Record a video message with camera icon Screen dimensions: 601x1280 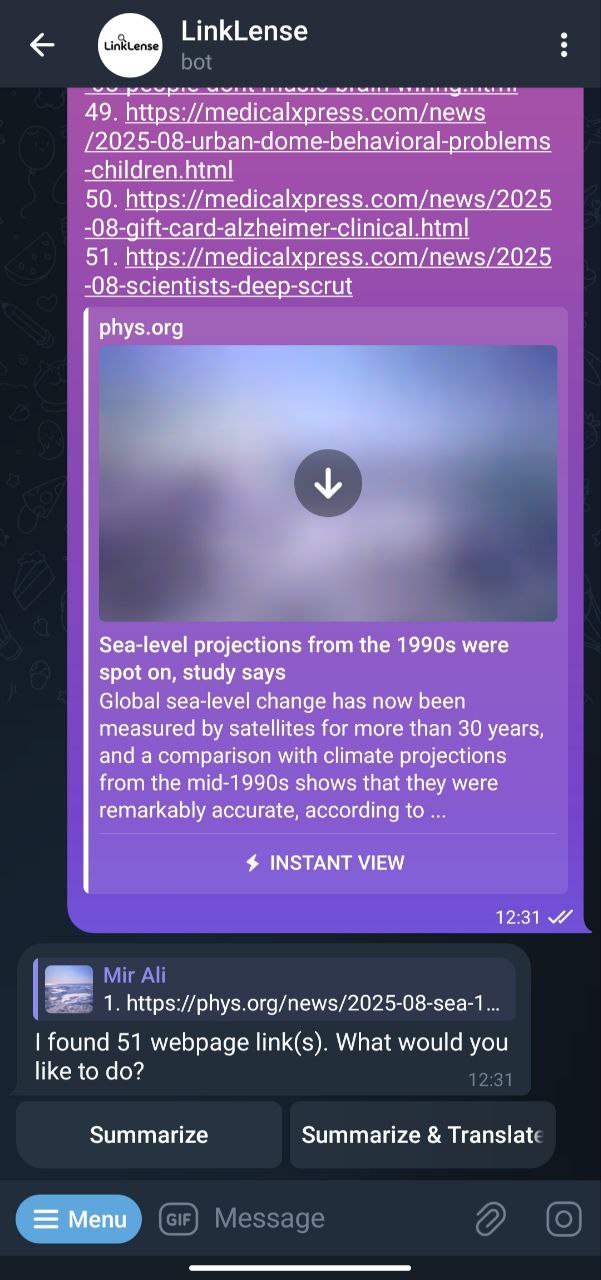[563, 1219]
